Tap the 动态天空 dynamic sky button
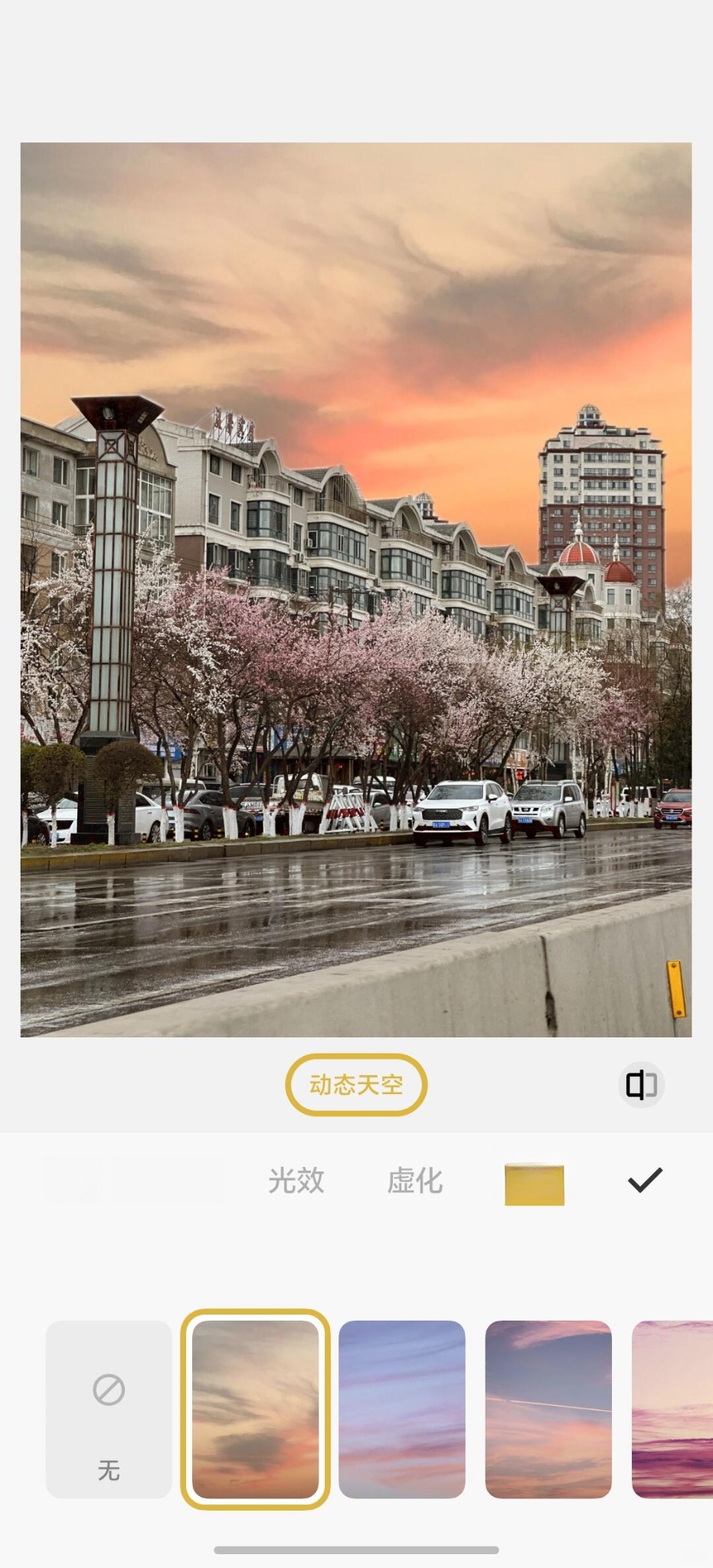This screenshot has width=713, height=1568. [356, 1085]
